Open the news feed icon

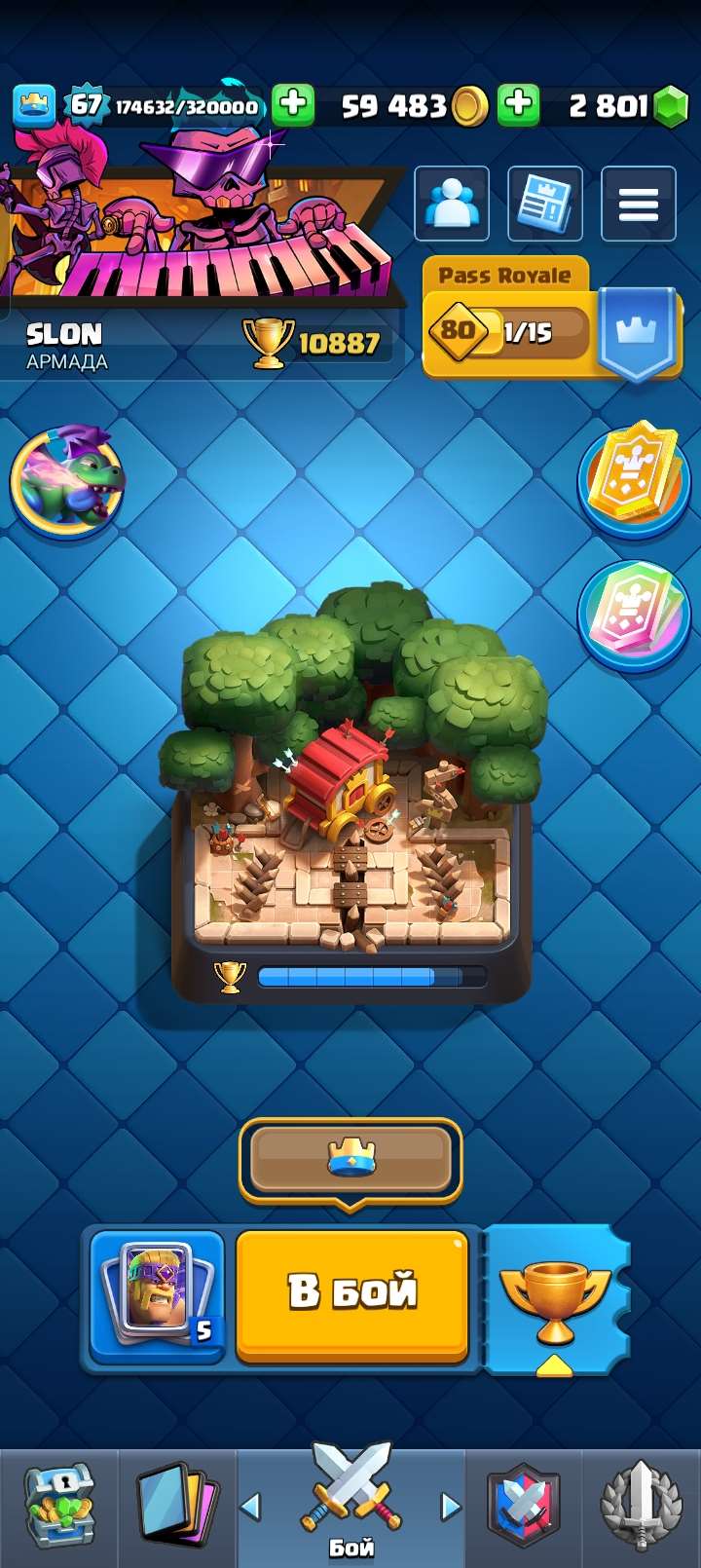click(546, 205)
